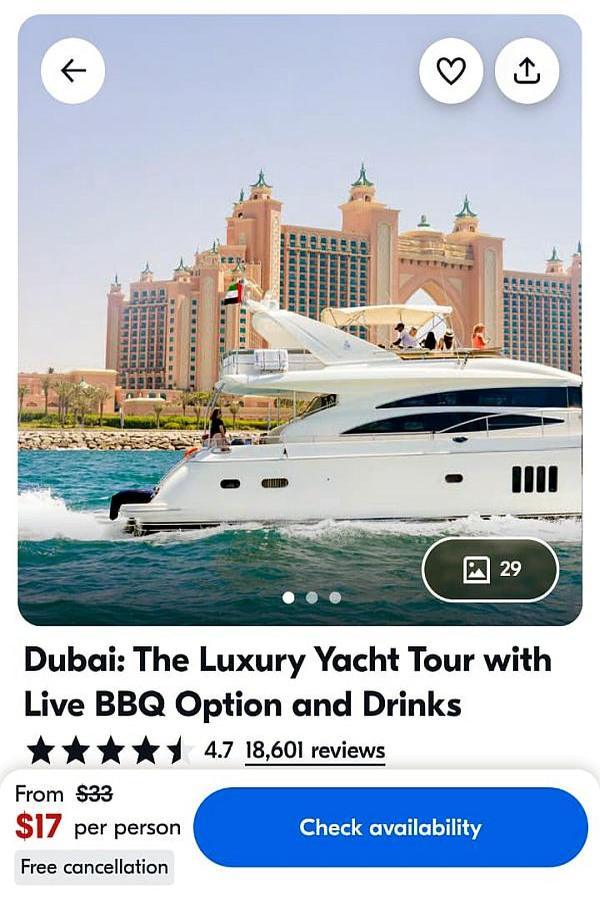The height and width of the screenshot is (920, 600).
Task: Open the 18,601 reviews link
Action: coord(315,750)
